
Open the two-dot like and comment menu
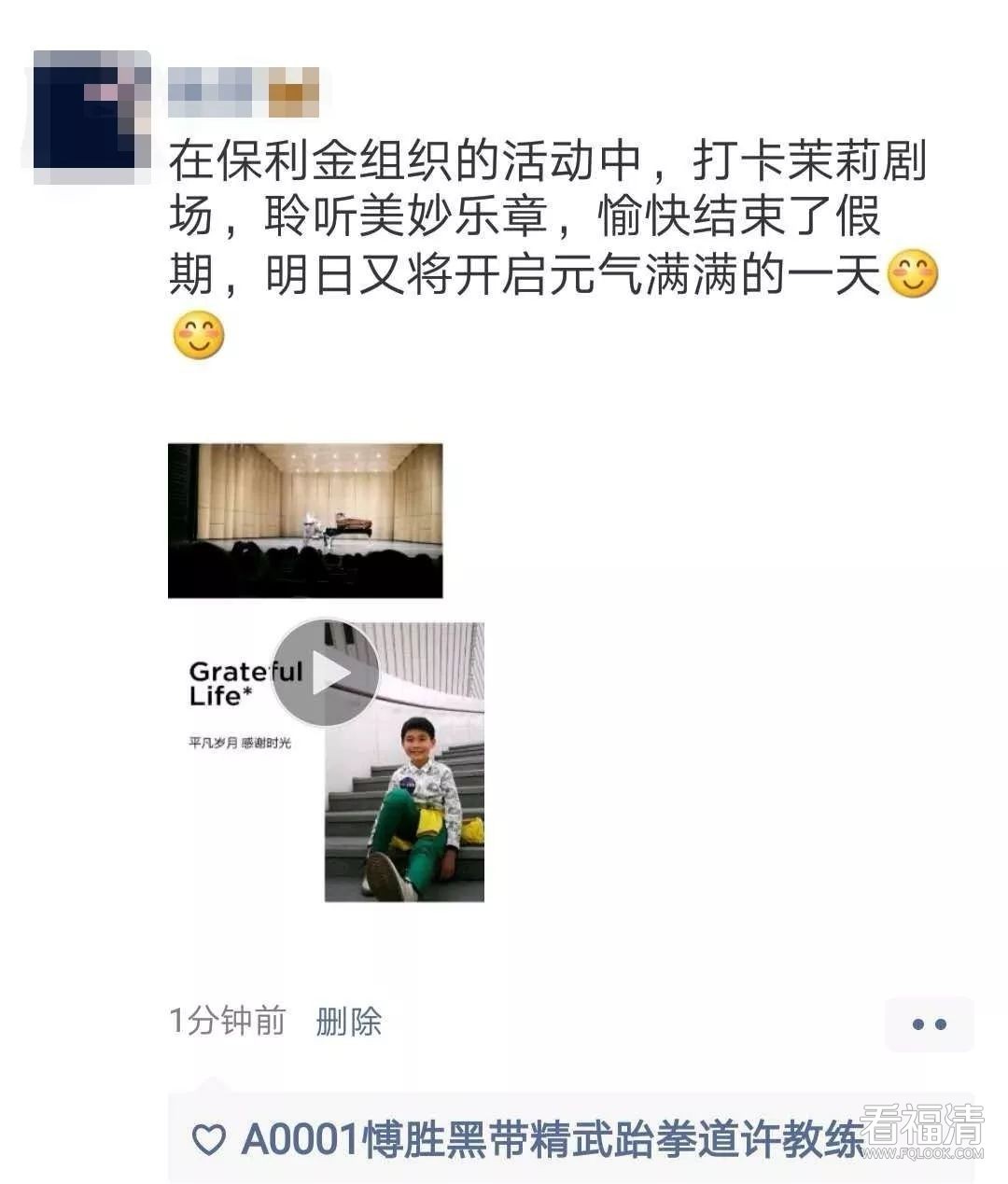(x=929, y=1024)
